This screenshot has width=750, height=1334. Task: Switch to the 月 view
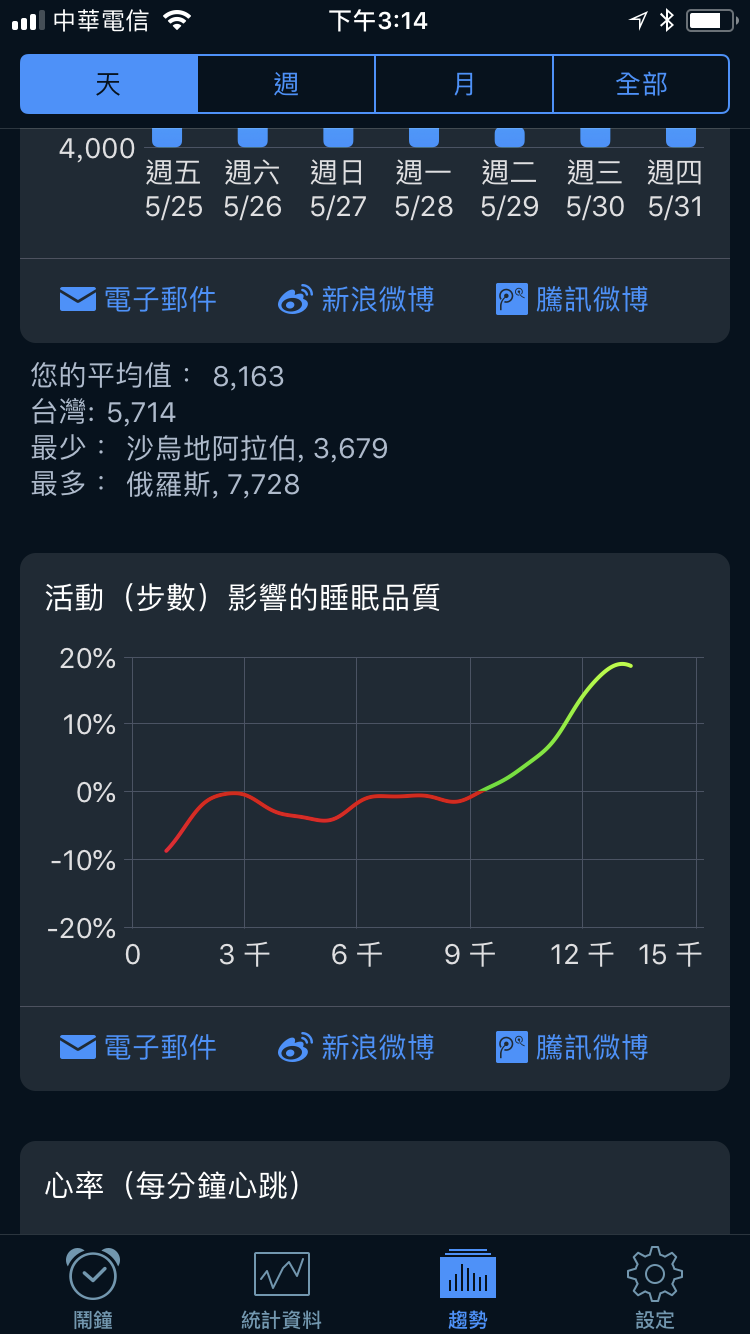click(464, 84)
